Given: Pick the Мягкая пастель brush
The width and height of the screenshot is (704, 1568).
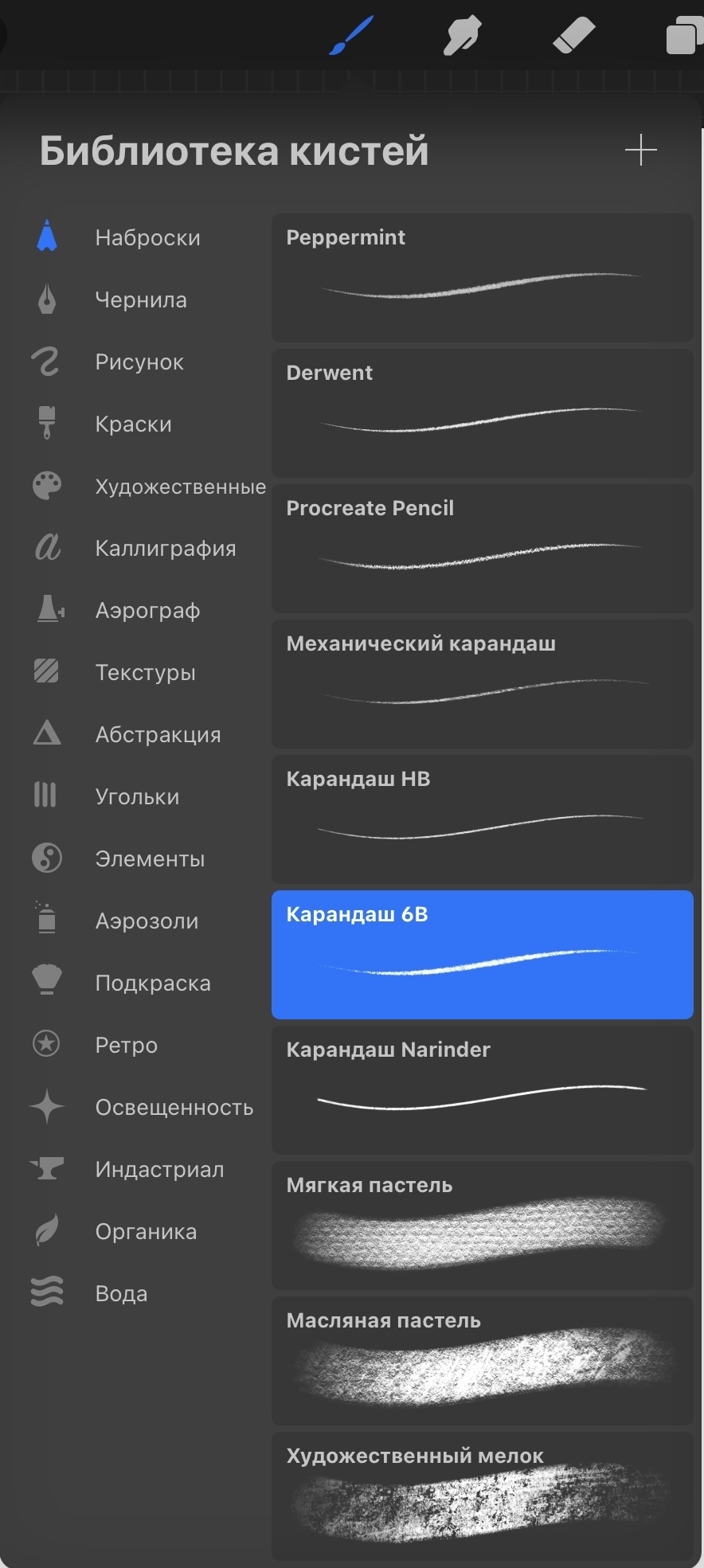Looking at the screenshot, I should (482, 1225).
